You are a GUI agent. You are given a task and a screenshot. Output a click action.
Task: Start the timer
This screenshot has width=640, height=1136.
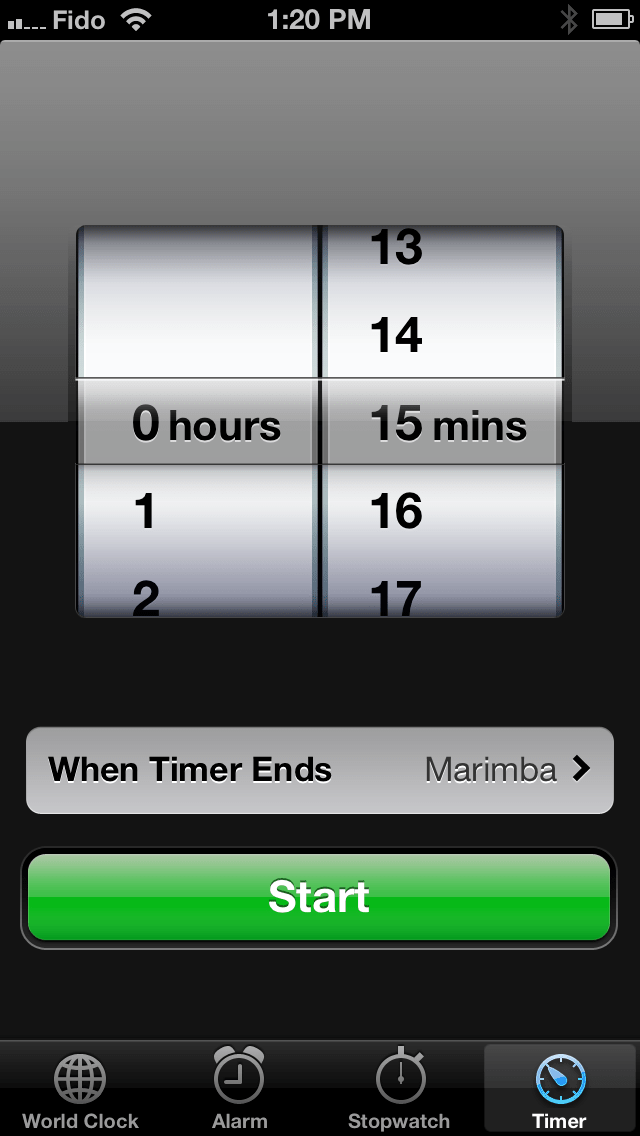click(319, 897)
